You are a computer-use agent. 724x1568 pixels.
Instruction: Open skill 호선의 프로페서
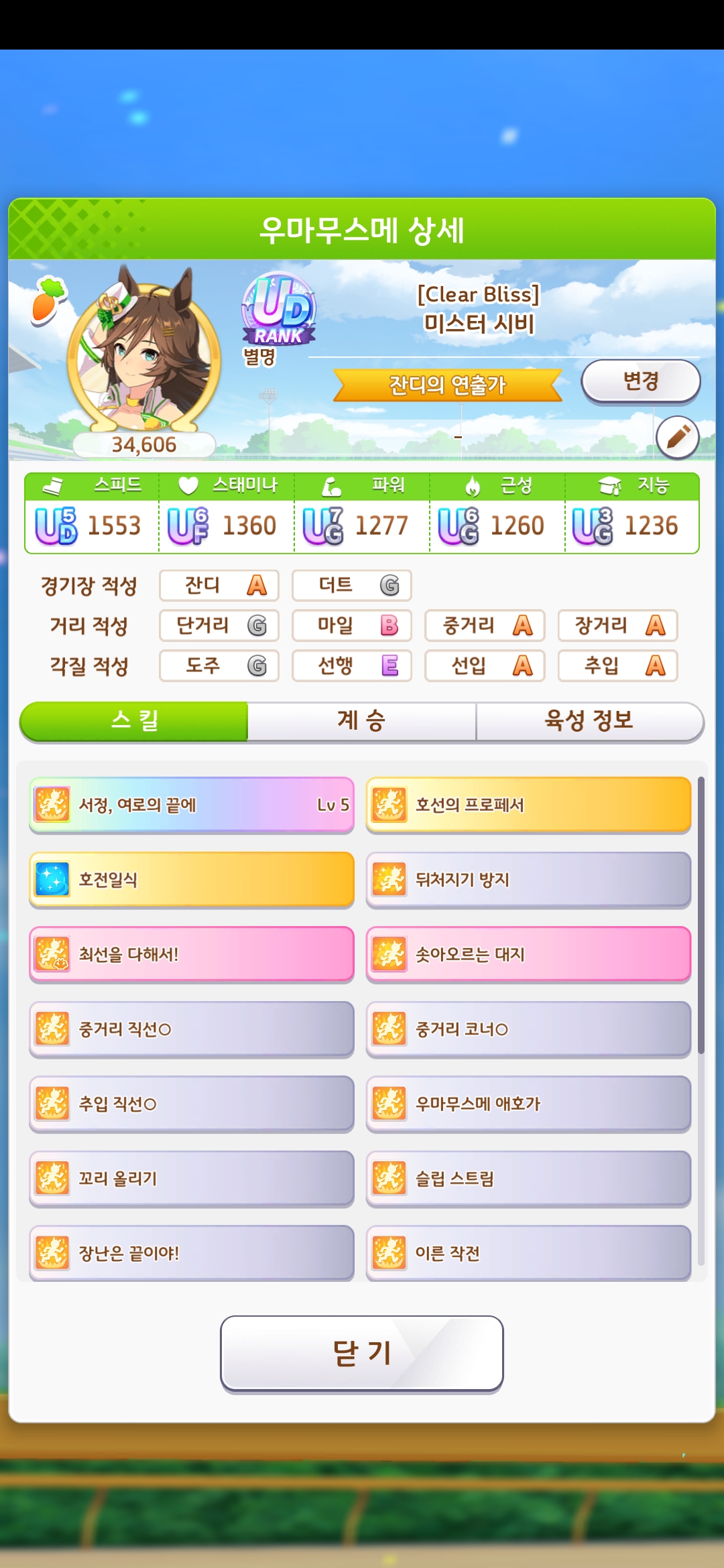click(x=528, y=805)
